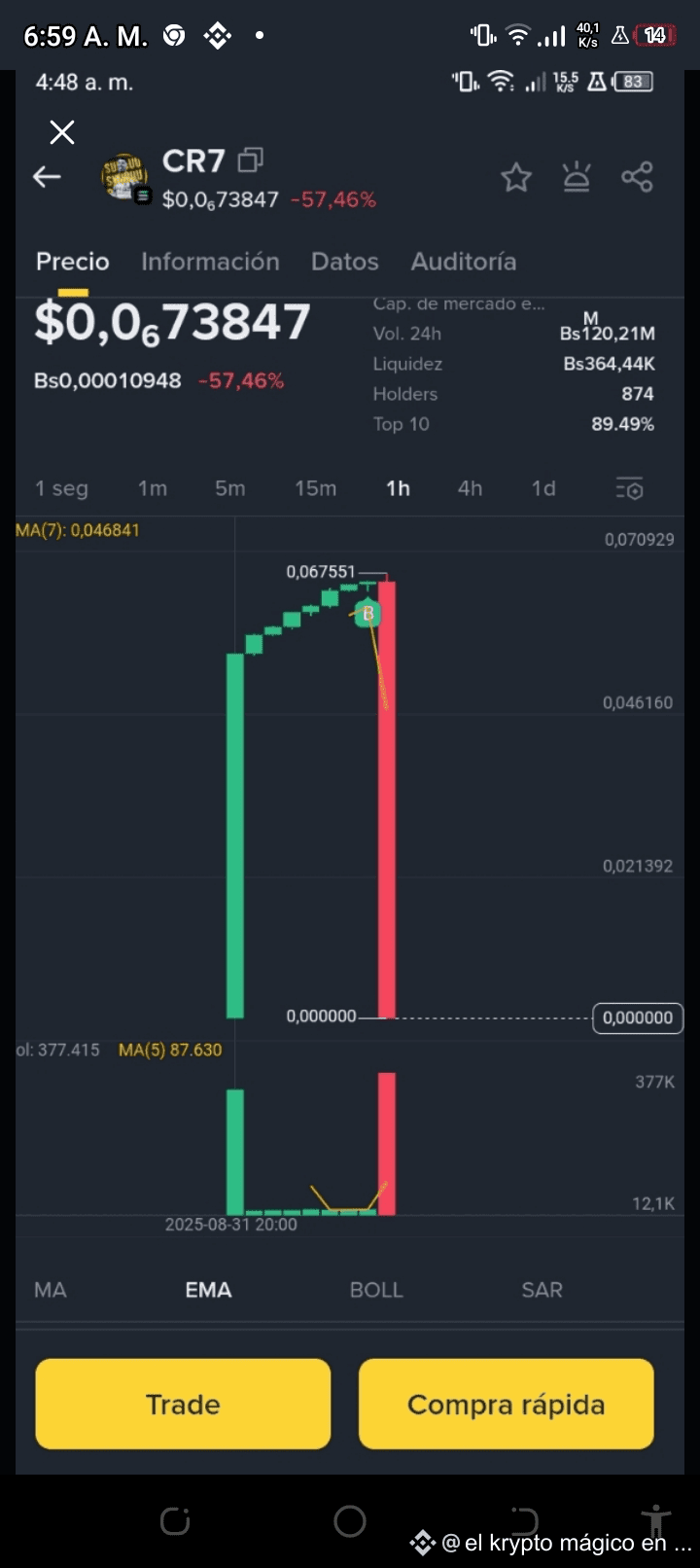Go to the system home screen
Screen dimensions: 700x1568
point(350,1520)
